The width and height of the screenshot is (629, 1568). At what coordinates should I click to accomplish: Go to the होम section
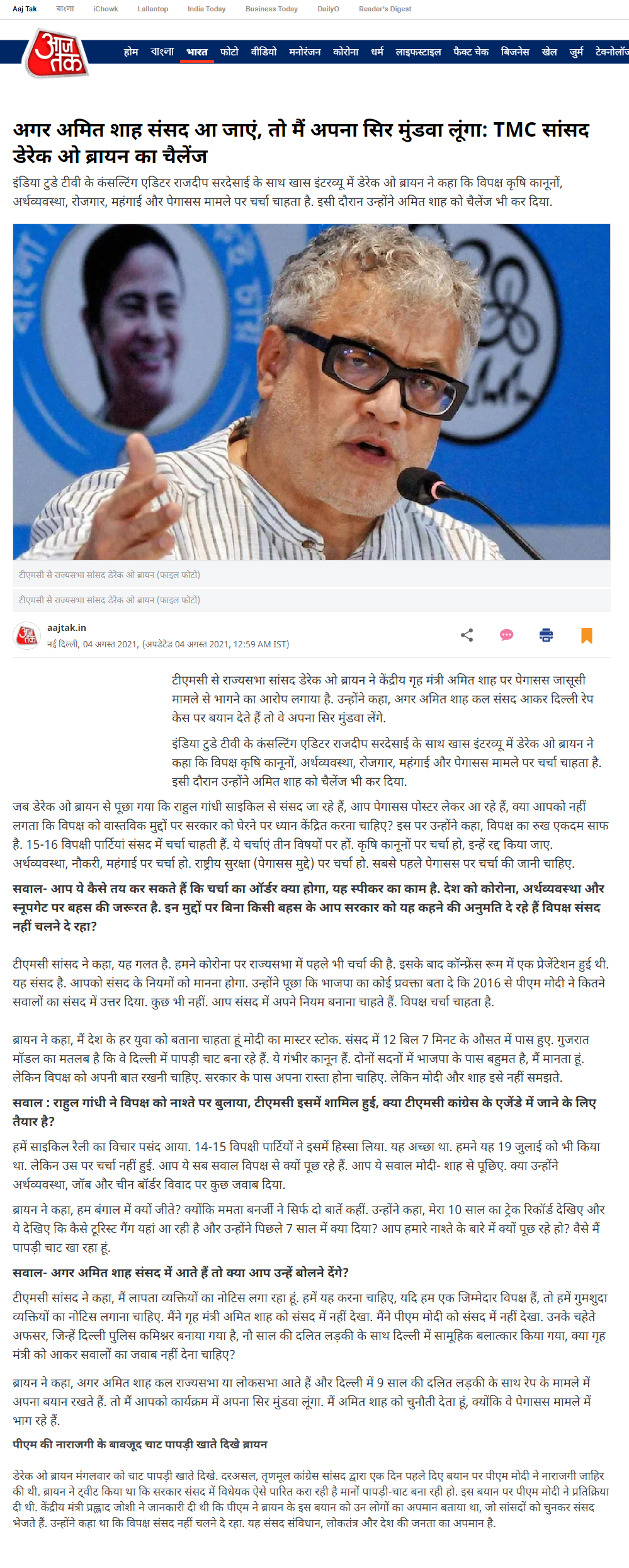(x=131, y=52)
